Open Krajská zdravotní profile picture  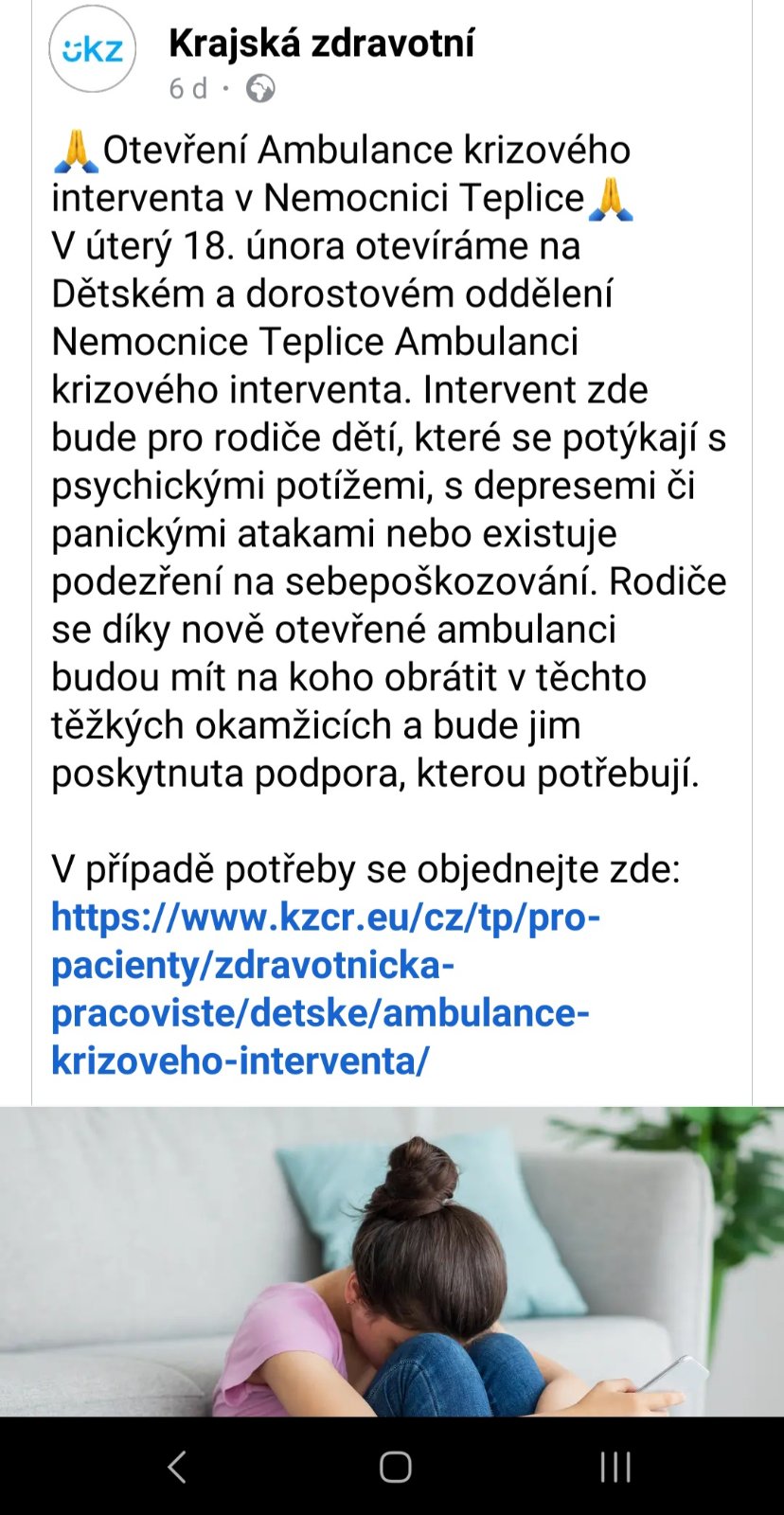(92, 49)
